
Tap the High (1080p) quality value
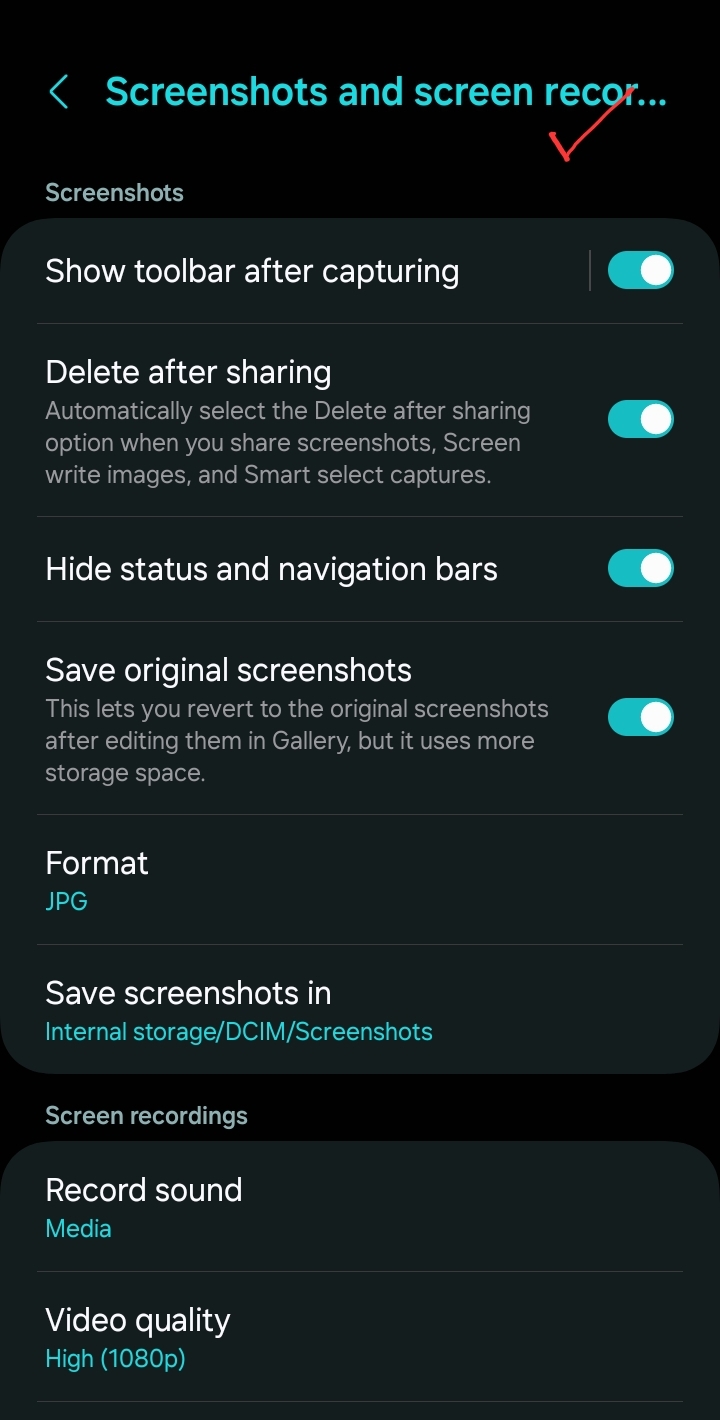115,1358
